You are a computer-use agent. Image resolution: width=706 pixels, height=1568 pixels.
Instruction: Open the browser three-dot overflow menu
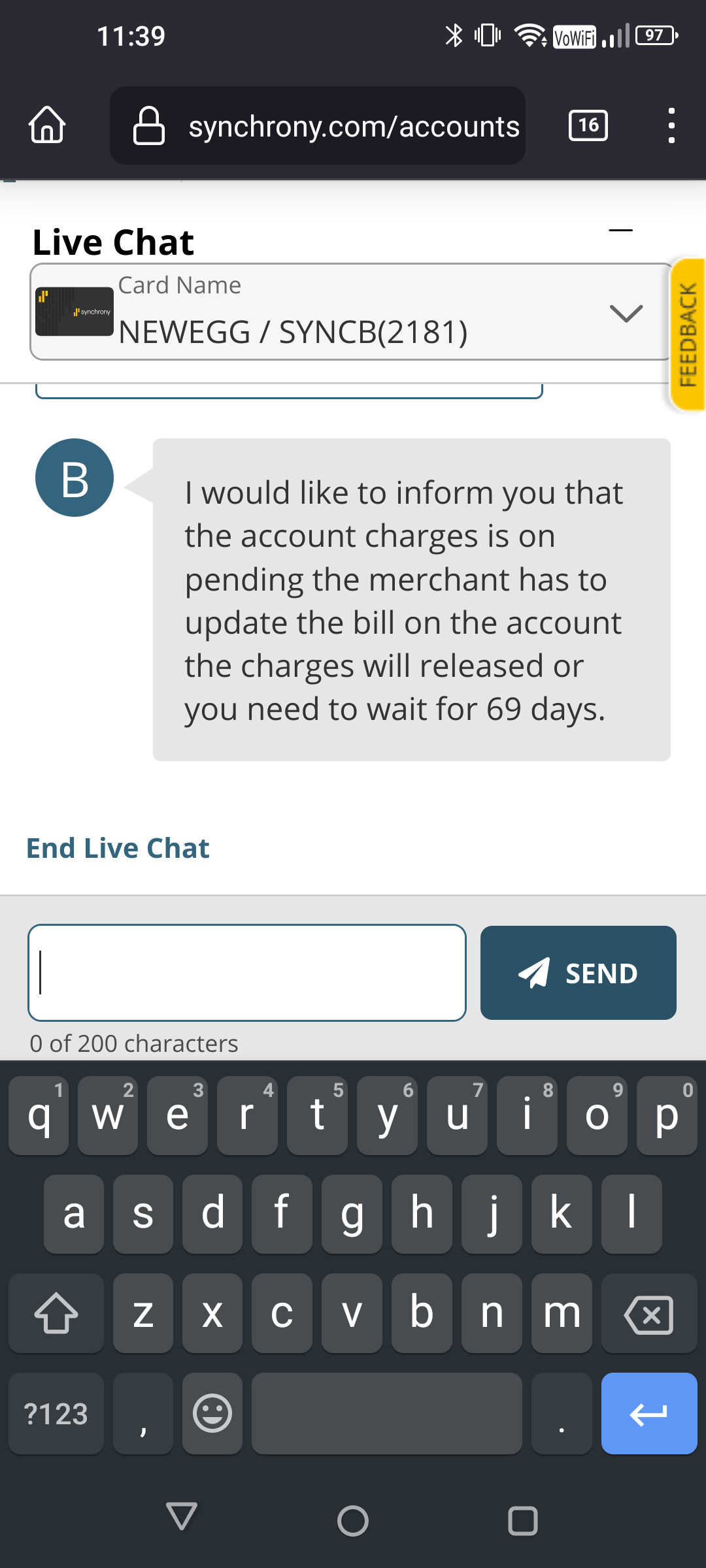[x=671, y=125]
